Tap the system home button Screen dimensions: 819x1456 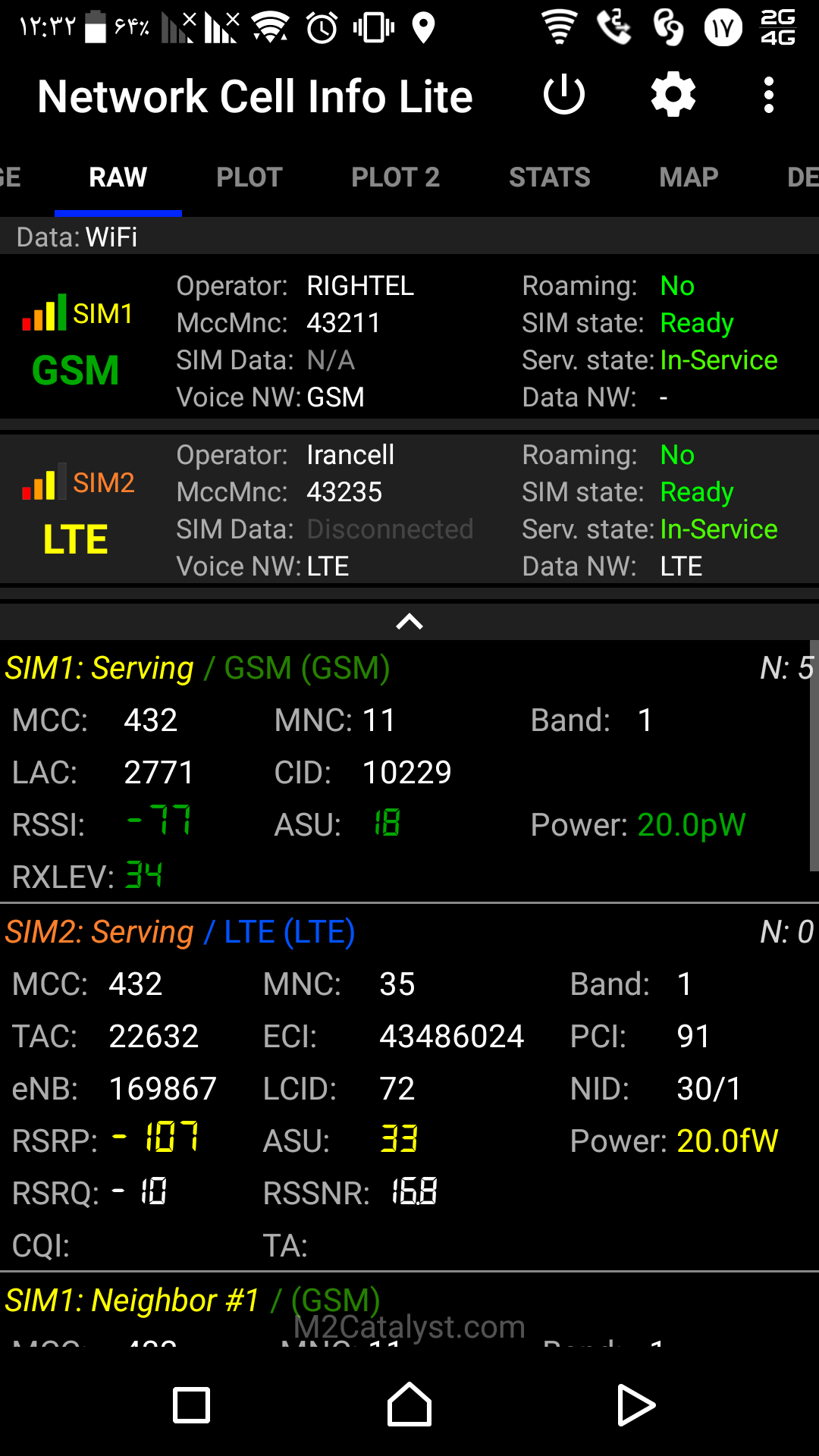coord(409,1405)
